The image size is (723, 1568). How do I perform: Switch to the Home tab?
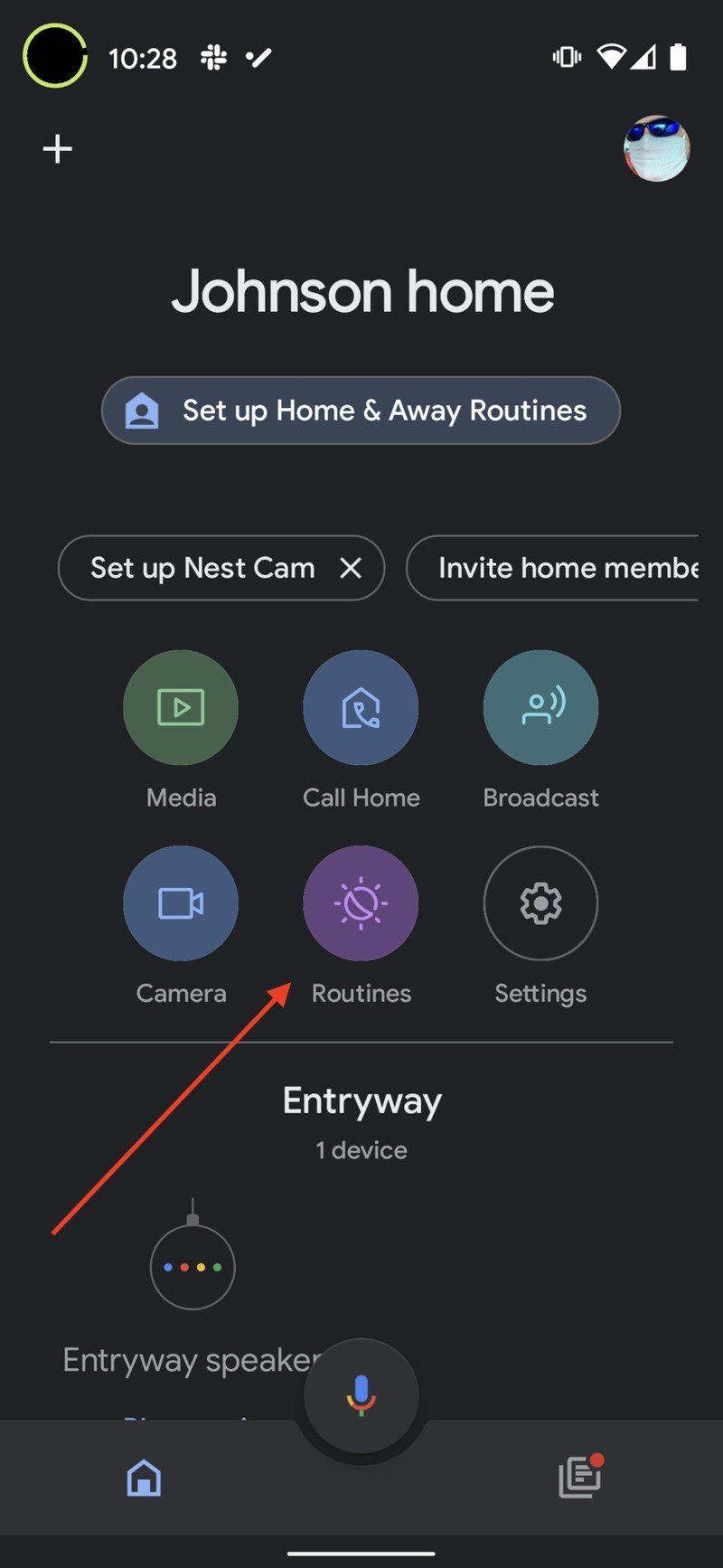tap(145, 1478)
